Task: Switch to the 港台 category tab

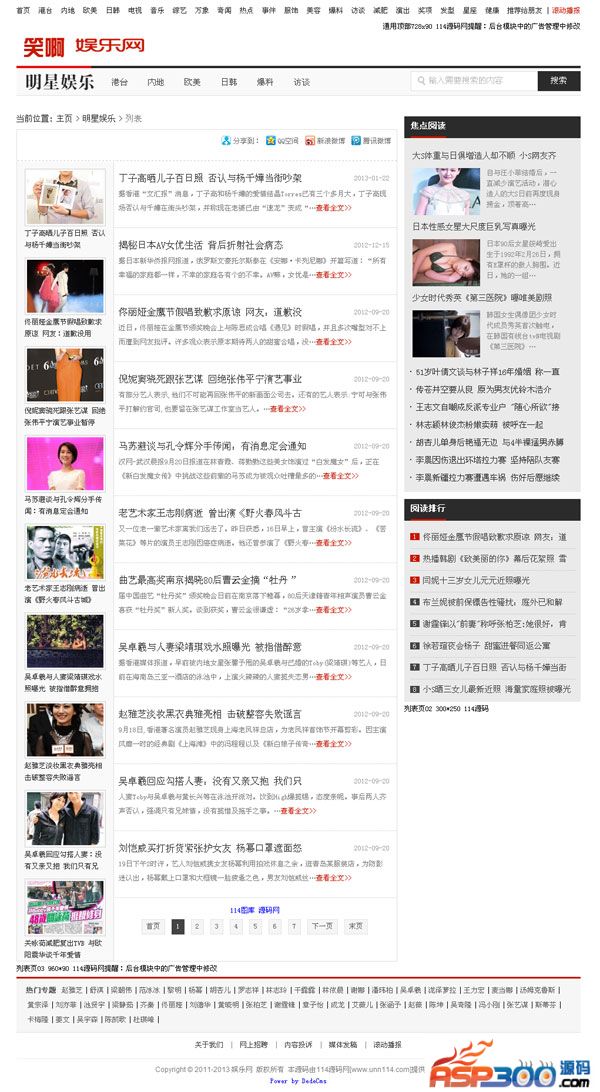Action: pos(120,82)
